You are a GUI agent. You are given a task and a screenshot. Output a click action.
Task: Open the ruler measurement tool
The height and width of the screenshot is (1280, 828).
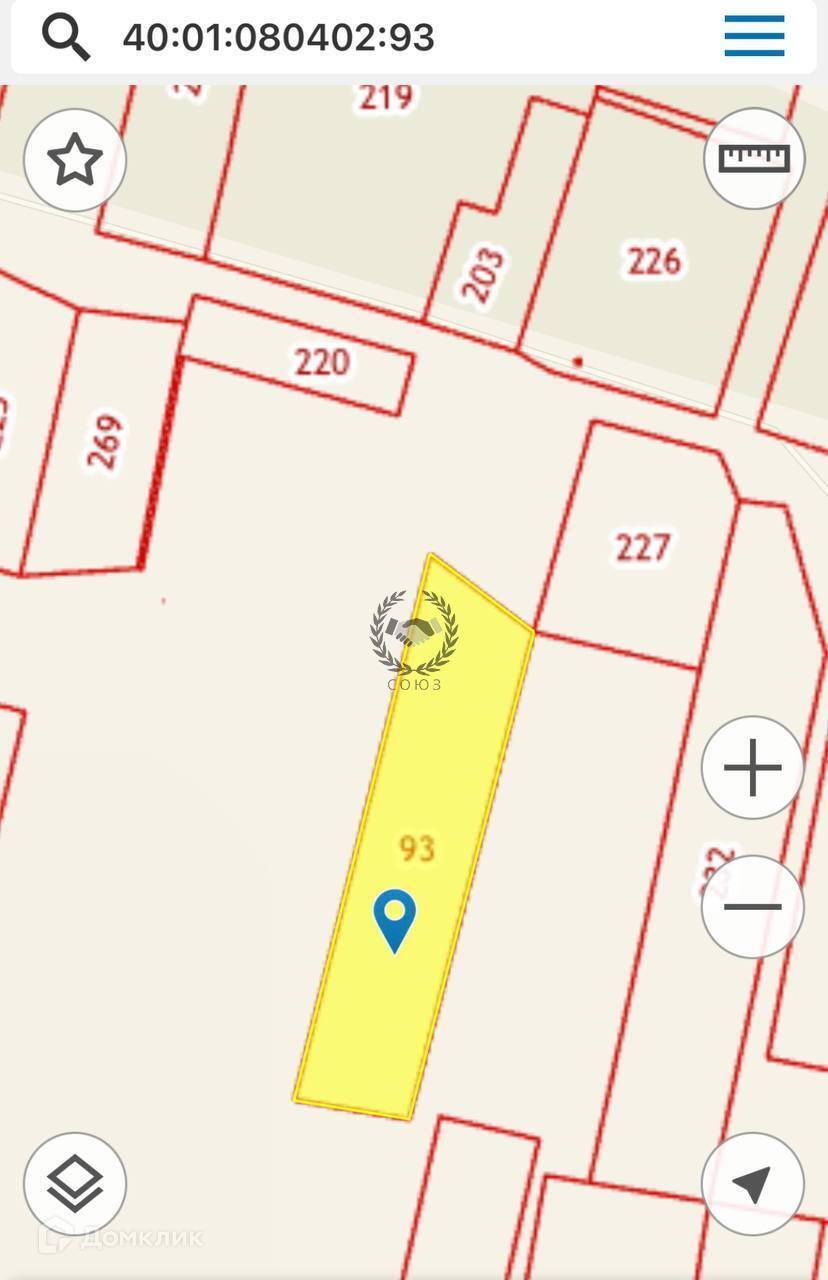click(754, 158)
